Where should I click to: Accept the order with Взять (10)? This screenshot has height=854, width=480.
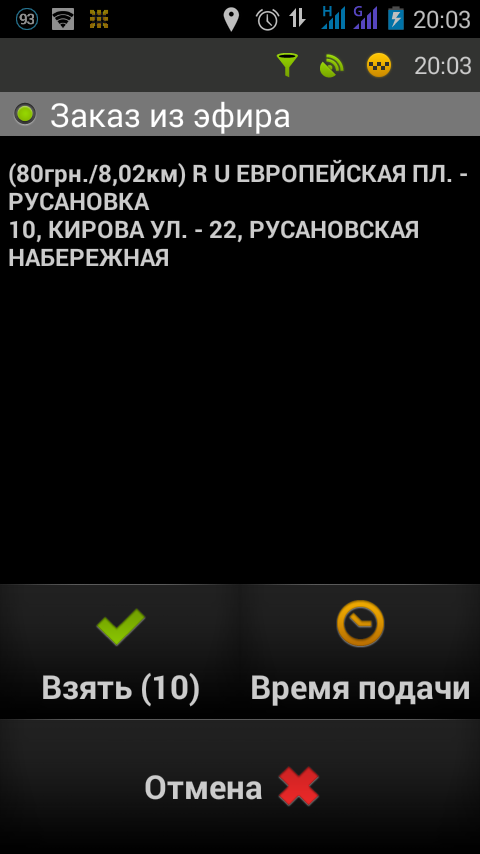coord(120,651)
